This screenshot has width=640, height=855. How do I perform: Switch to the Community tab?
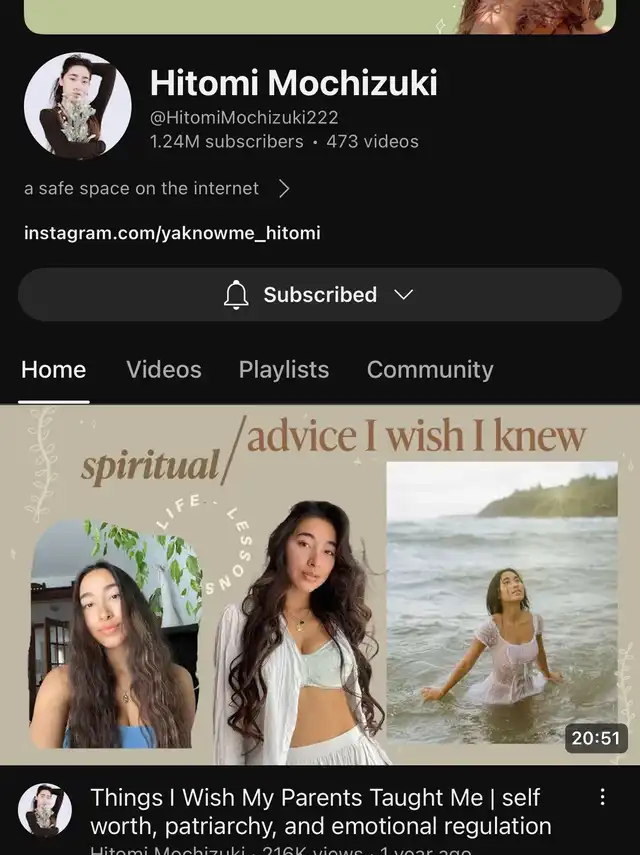[x=430, y=370]
